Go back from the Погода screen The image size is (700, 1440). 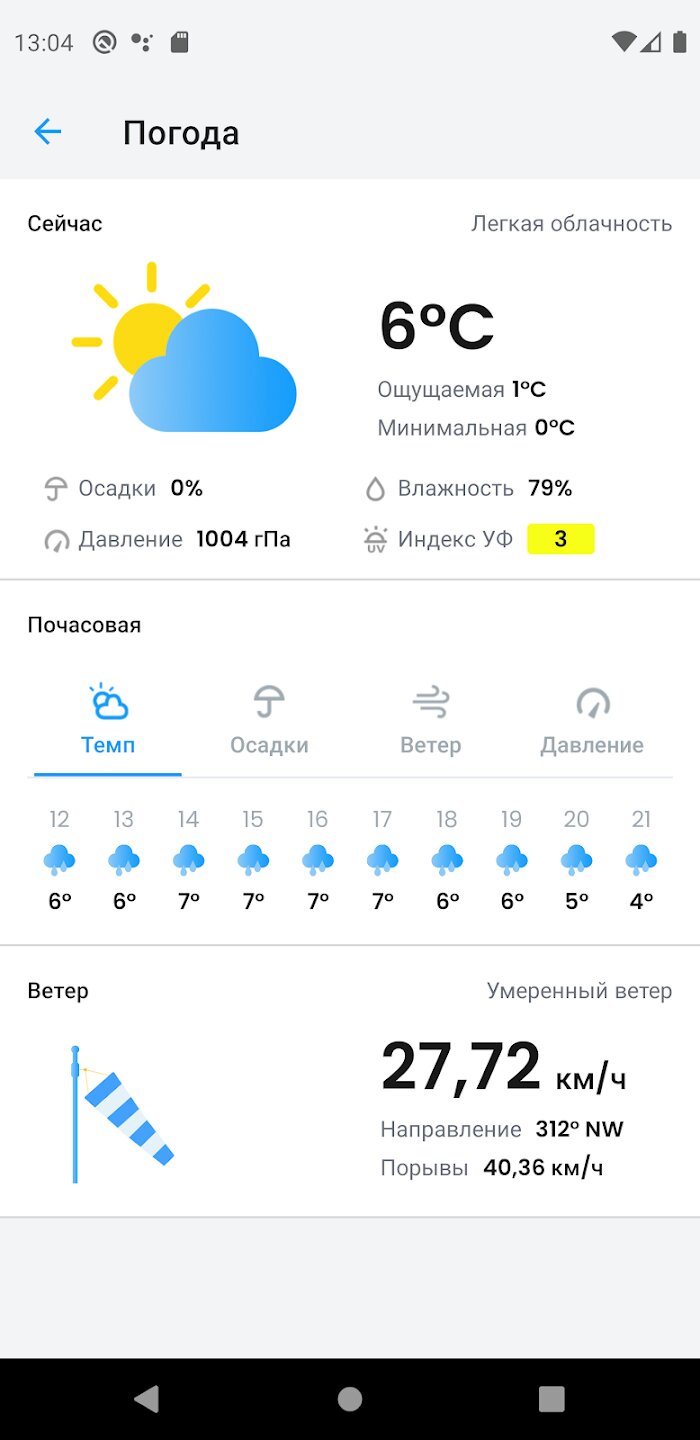click(x=48, y=132)
